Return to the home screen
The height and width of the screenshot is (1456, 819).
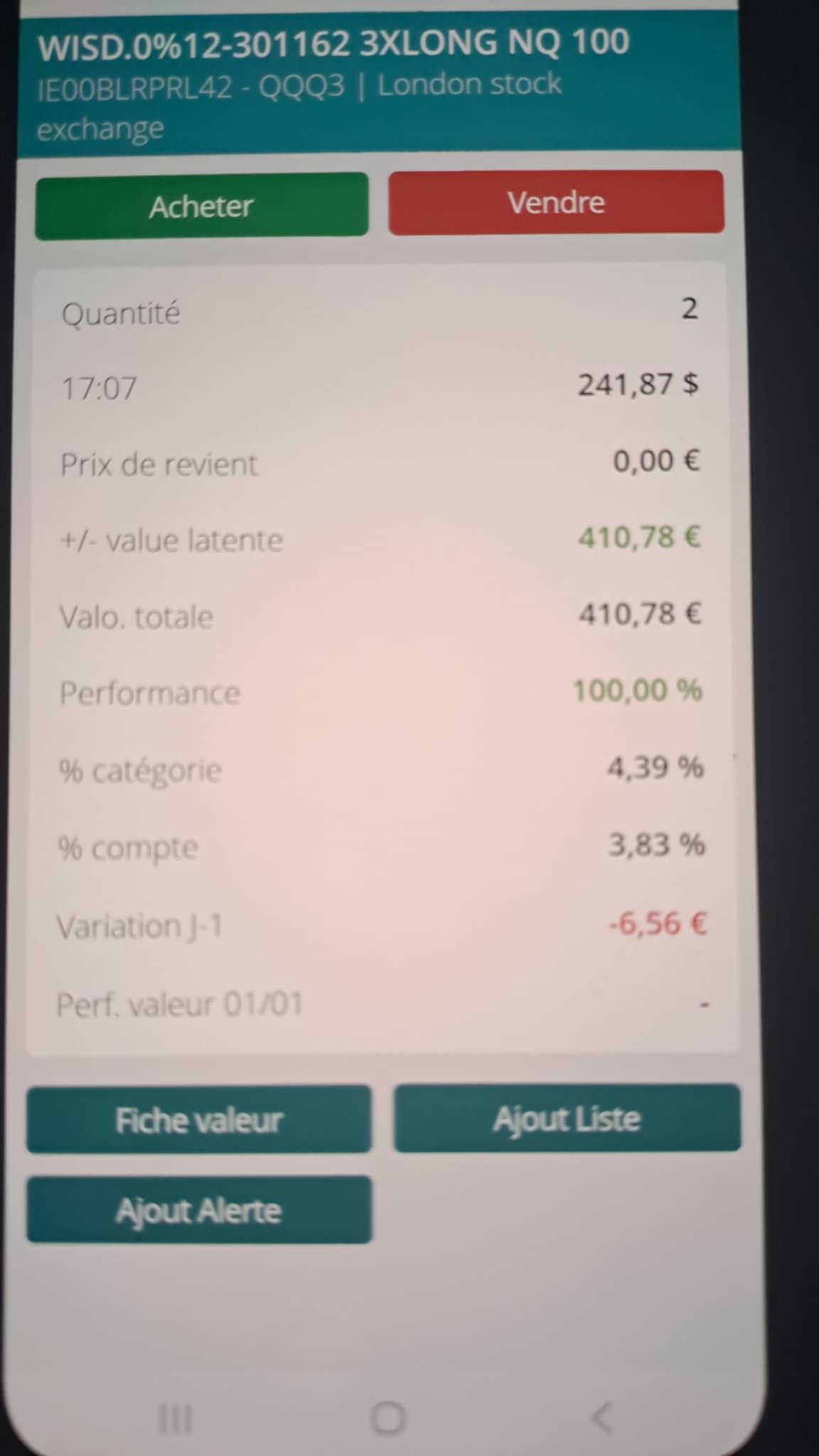[x=388, y=1418]
